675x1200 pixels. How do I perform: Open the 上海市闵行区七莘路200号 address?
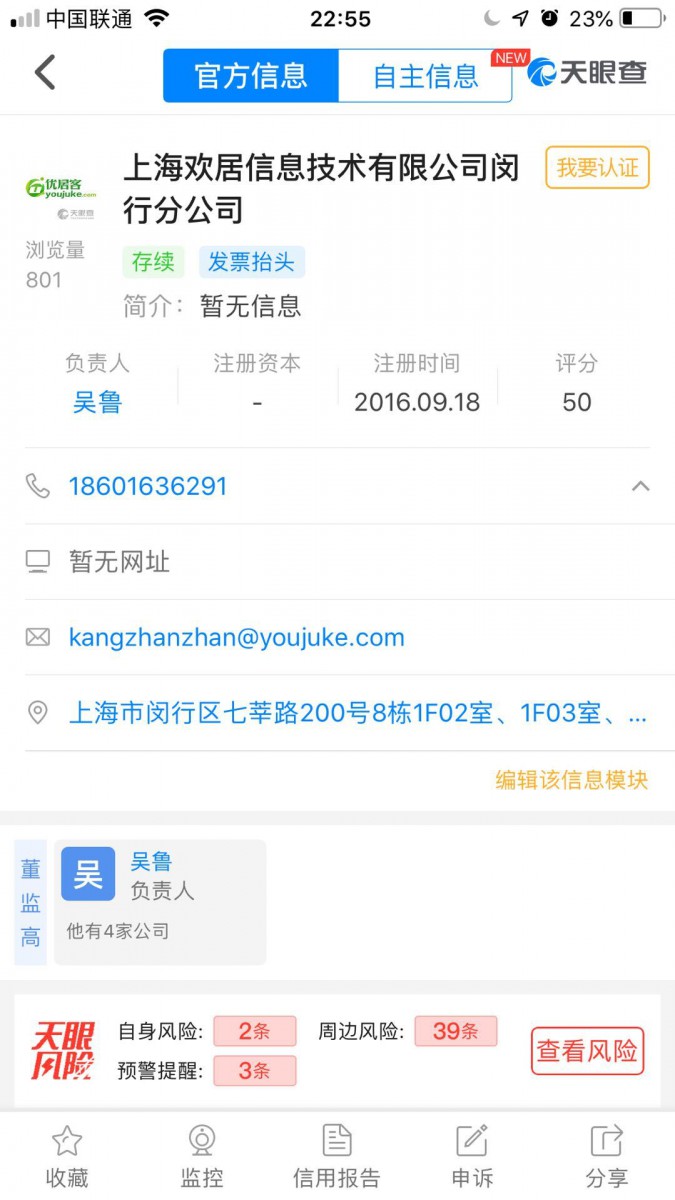(357, 713)
